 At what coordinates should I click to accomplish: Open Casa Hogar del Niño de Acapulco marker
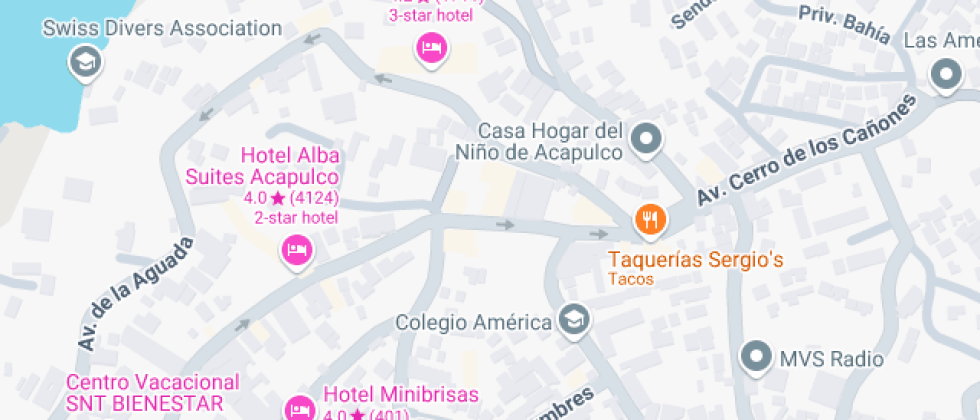647,138
